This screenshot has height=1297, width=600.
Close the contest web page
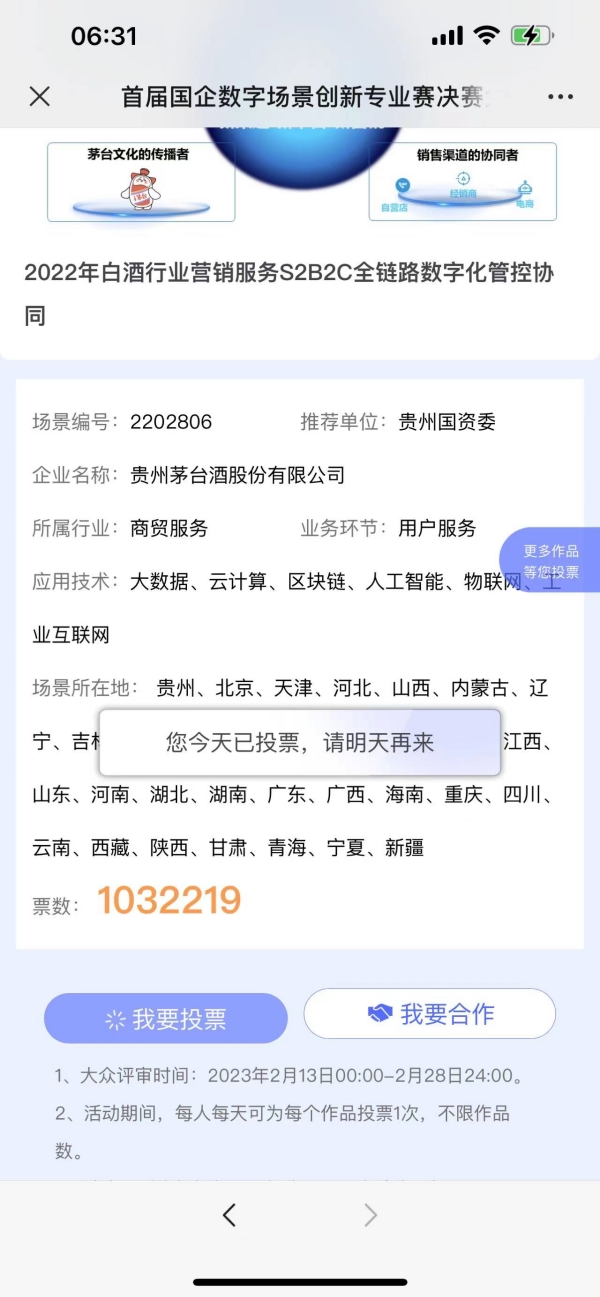[40, 96]
